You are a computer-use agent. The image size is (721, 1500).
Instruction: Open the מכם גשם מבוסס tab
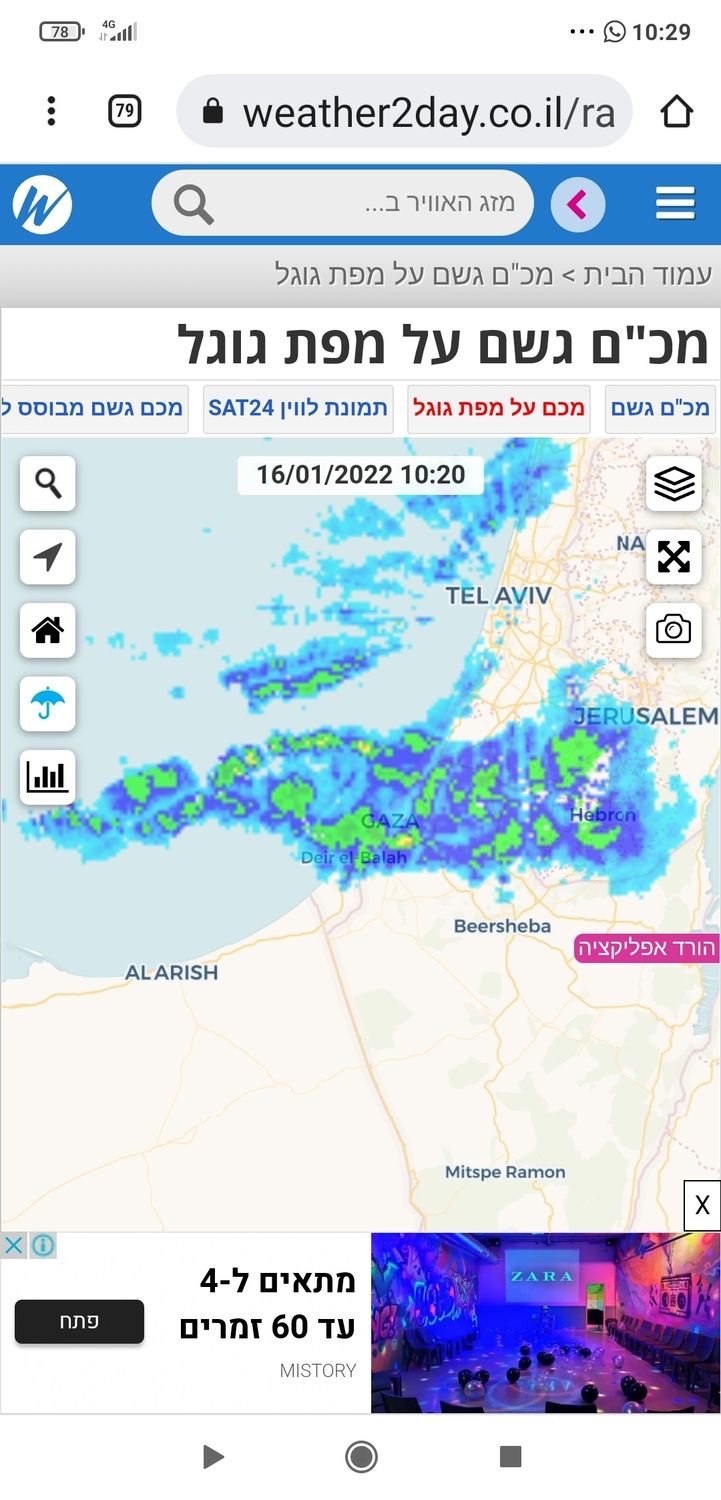(x=95, y=409)
